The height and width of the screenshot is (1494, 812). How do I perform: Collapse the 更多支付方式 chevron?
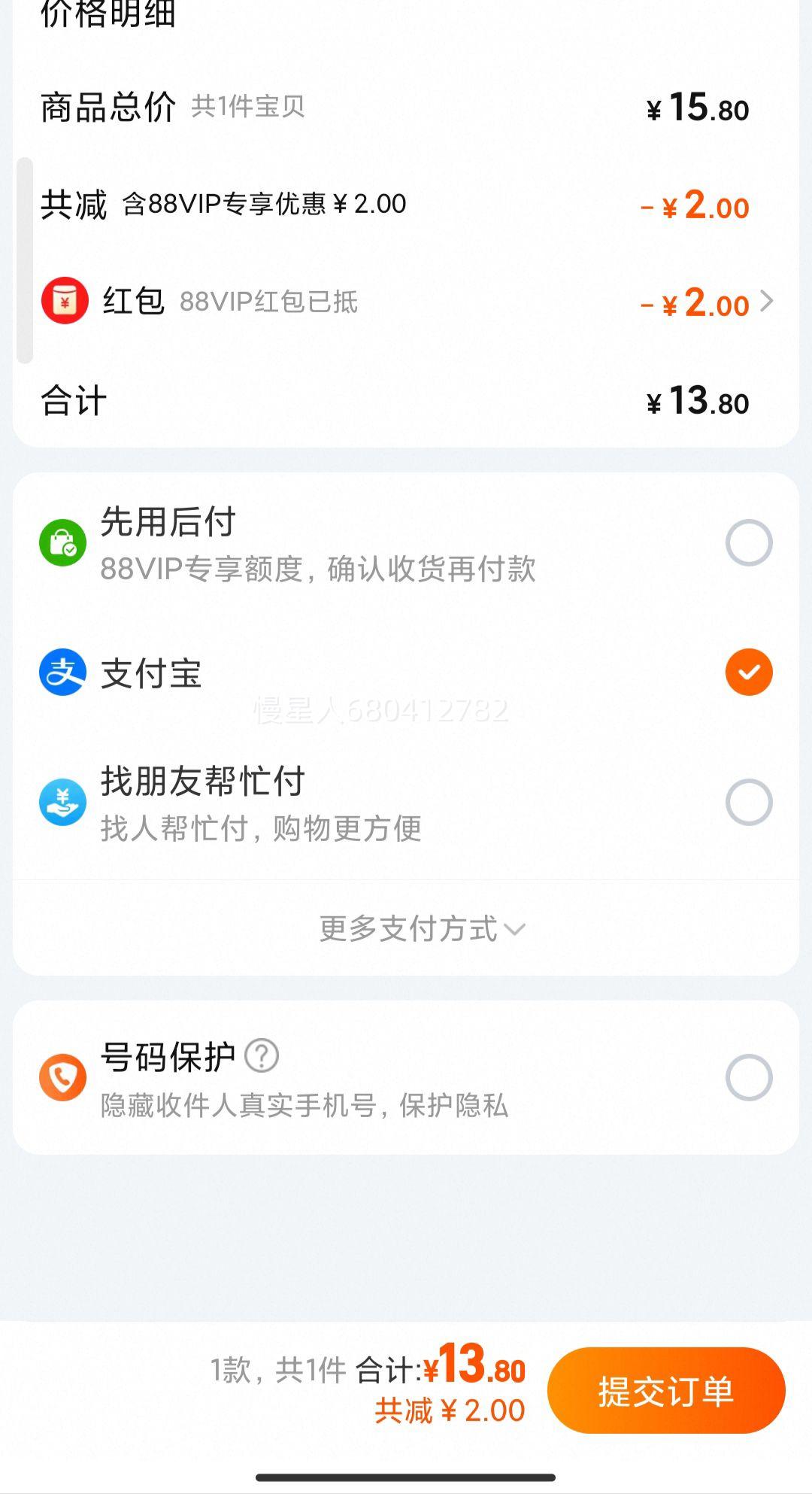(516, 931)
